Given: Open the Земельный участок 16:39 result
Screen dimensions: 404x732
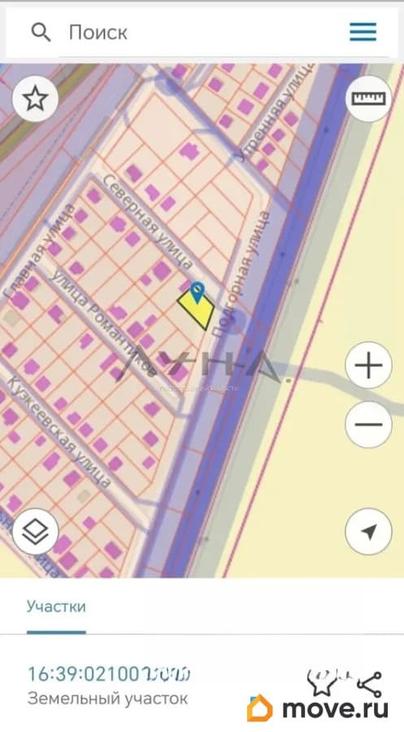Looking at the screenshot, I should [x=108, y=686].
